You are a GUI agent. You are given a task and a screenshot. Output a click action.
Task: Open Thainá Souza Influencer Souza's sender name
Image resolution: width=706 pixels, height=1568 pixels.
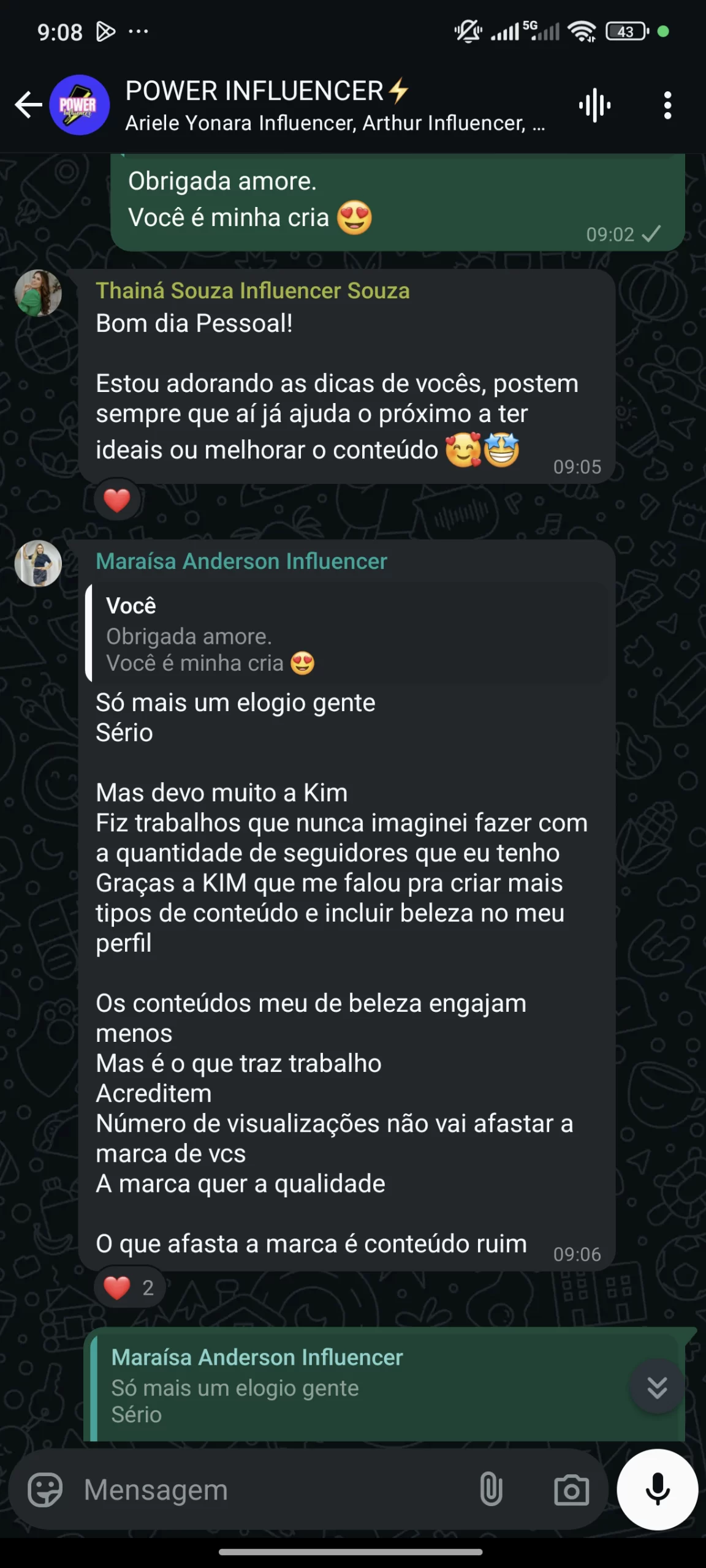(252, 291)
